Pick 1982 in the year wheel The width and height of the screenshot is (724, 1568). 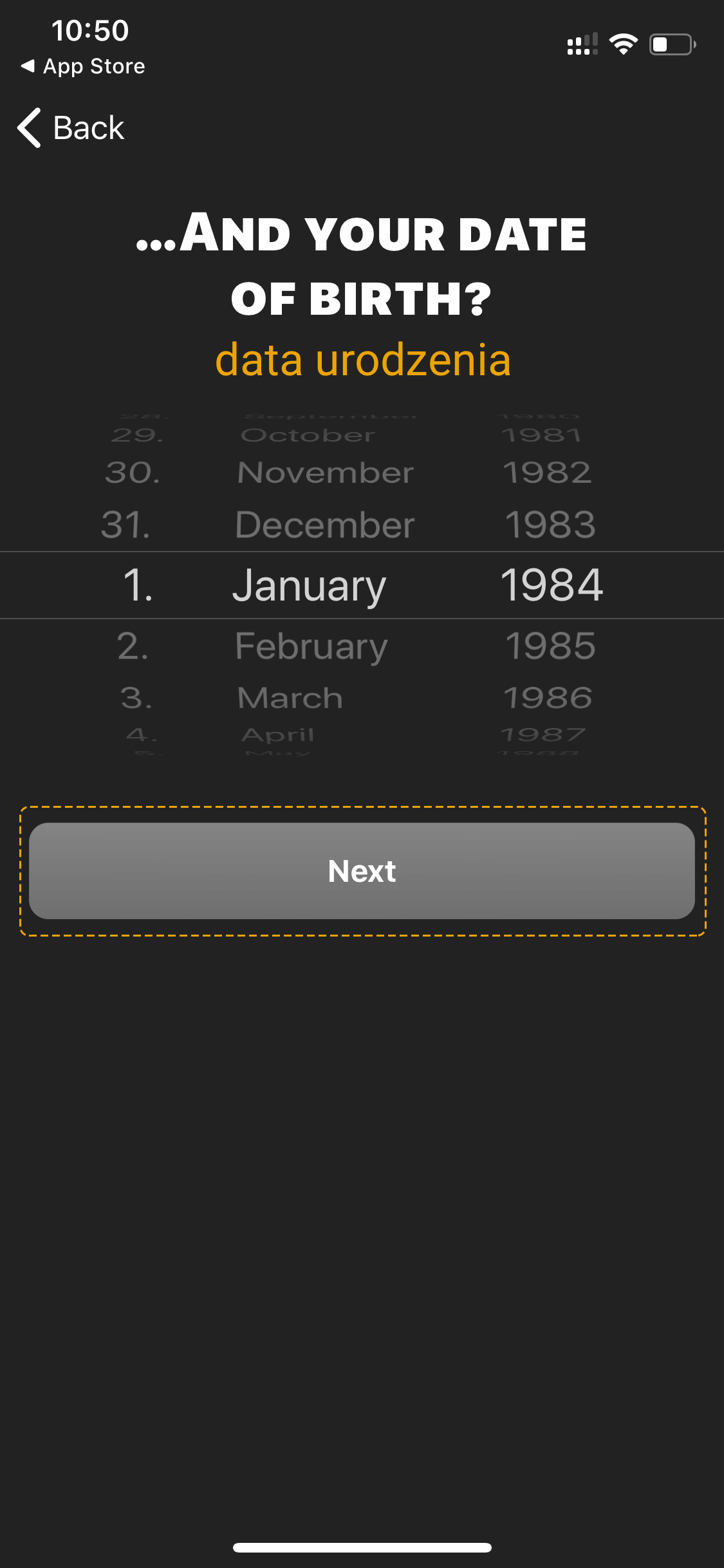click(547, 472)
